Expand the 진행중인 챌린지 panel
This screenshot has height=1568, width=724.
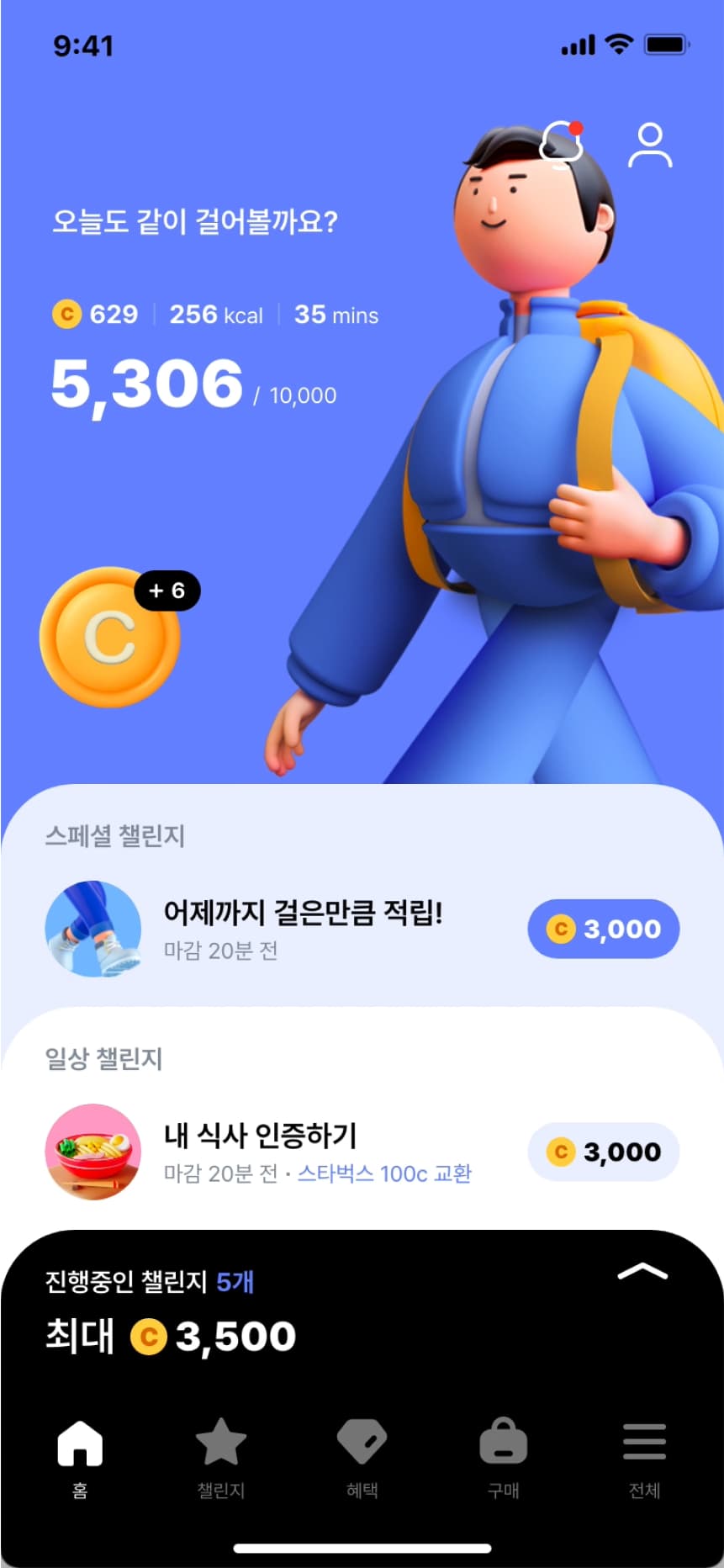click(642, 1272)
